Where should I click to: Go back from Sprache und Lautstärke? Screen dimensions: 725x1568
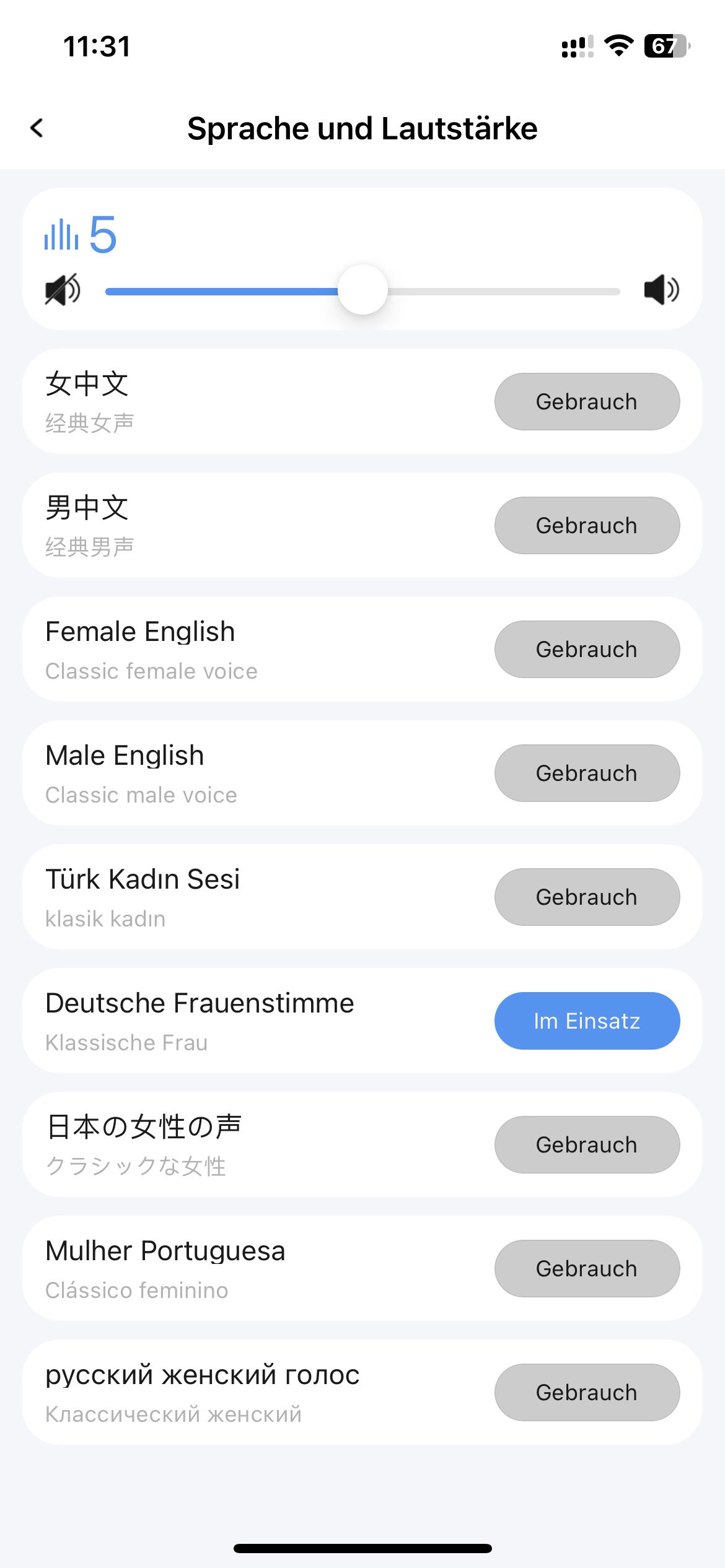click(x=37, y=128)
